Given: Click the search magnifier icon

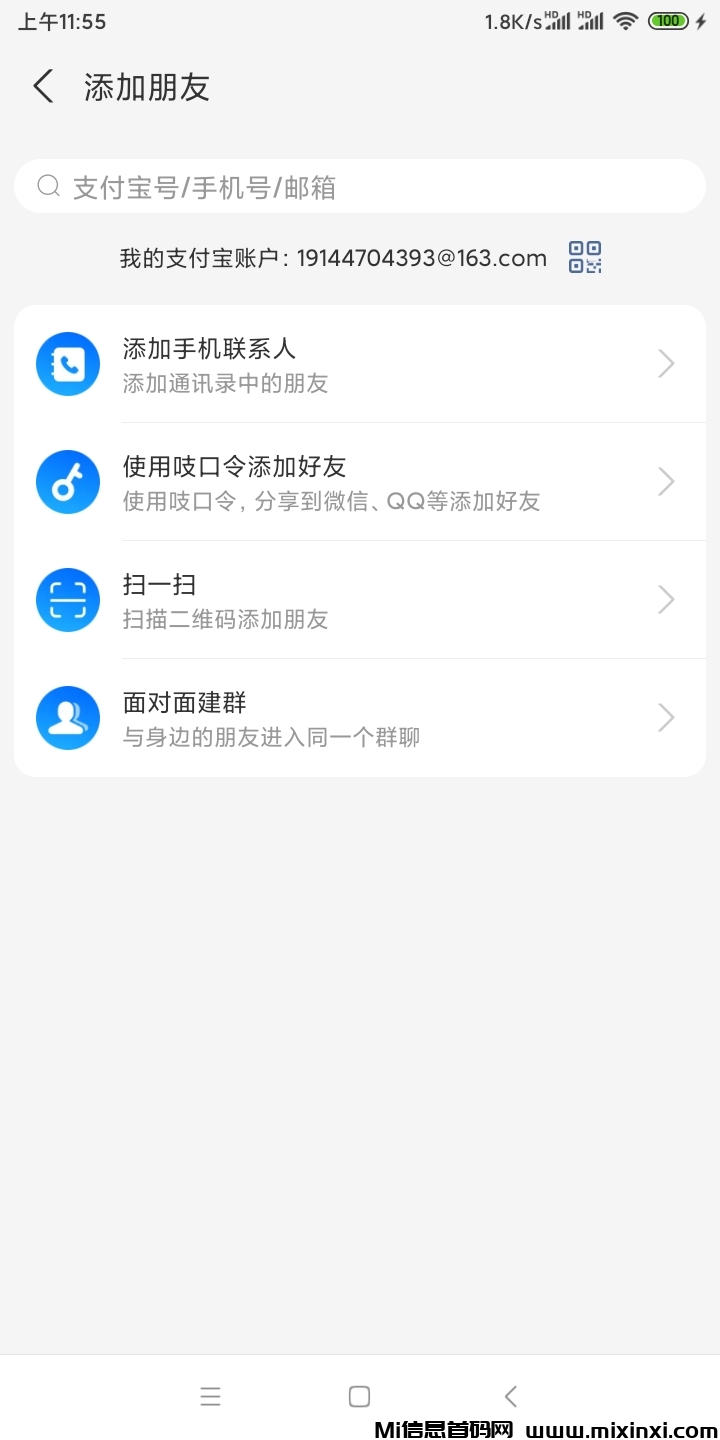Looking at the screenshot, I should coord(47,186).
